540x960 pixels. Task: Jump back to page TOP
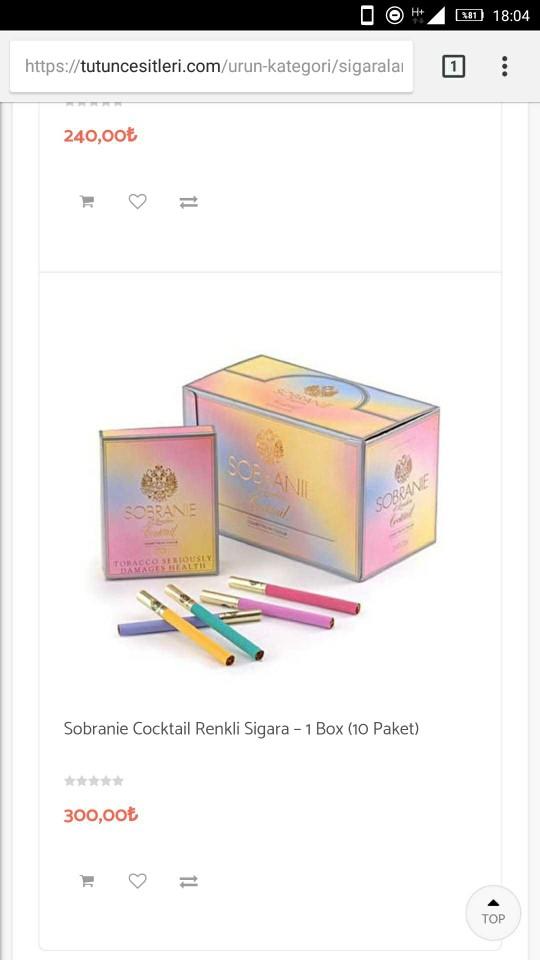click(493, 913)
